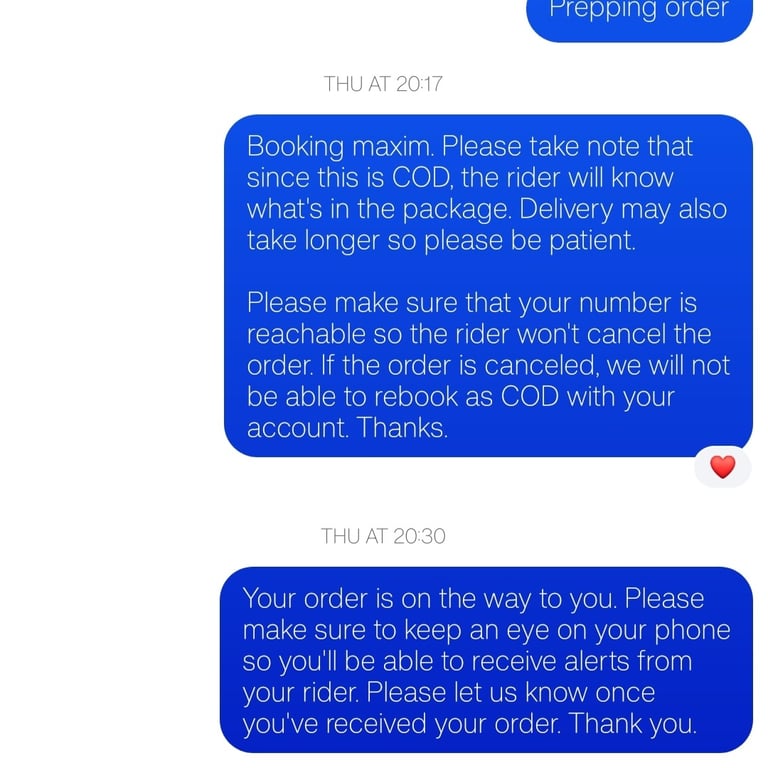Open the heart reaction under the Booking maxim message

722,467
